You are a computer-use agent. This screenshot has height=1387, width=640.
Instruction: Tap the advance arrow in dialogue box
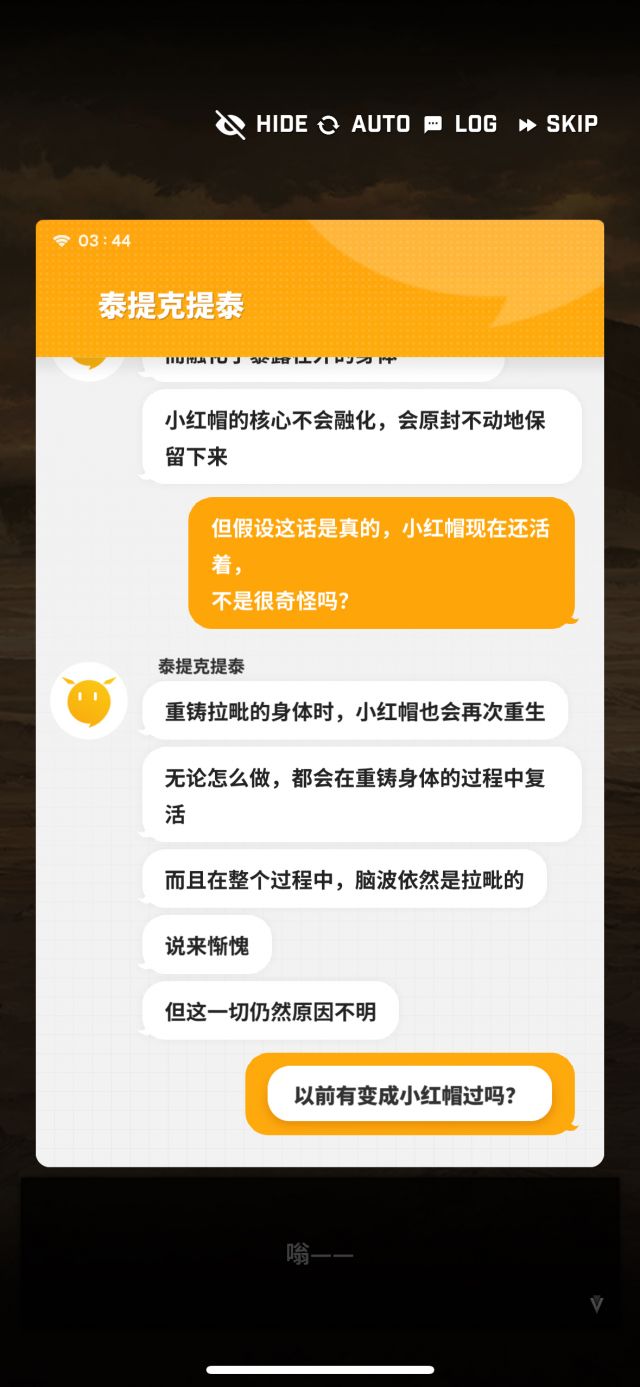point(597,1304)
